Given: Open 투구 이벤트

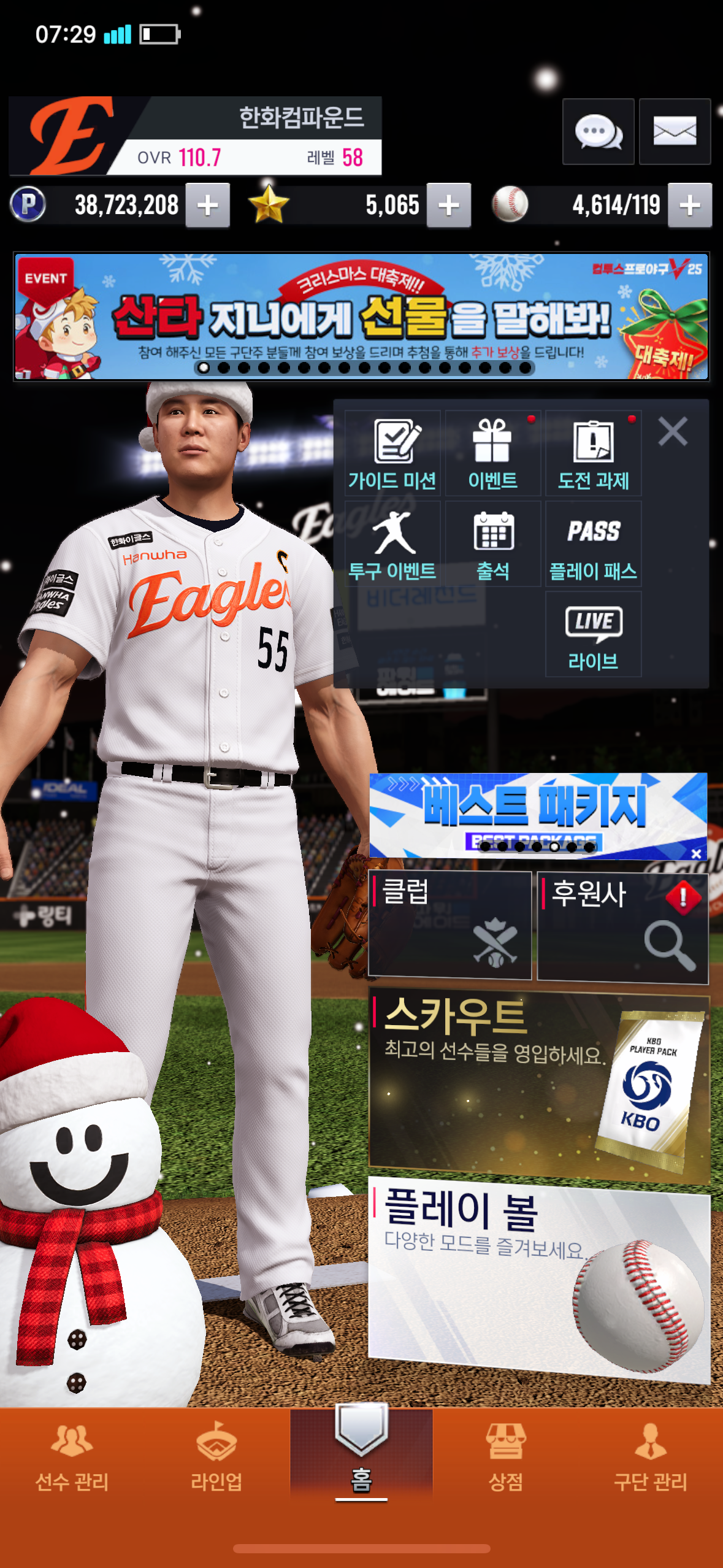Looking at the screenshot, I should [392, 544].
